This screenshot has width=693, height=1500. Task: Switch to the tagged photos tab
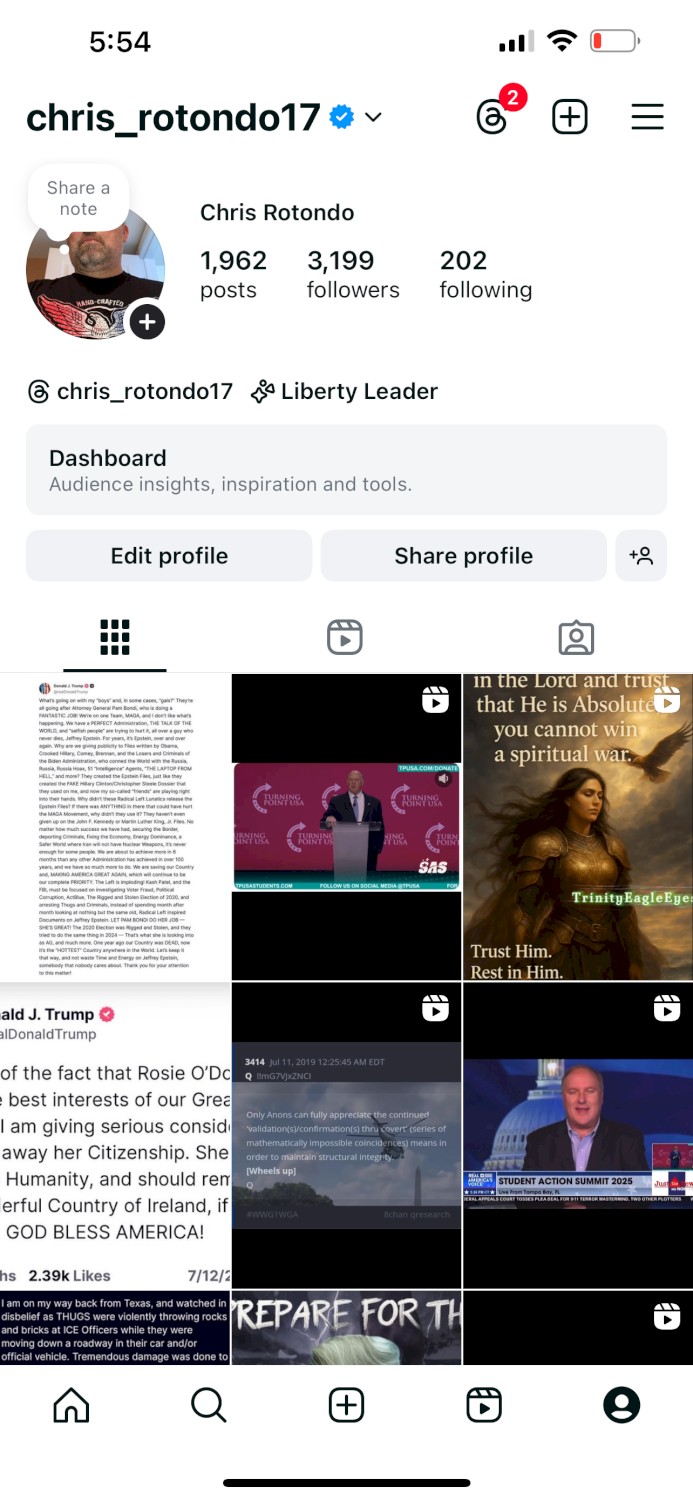[x=576, y=637]
